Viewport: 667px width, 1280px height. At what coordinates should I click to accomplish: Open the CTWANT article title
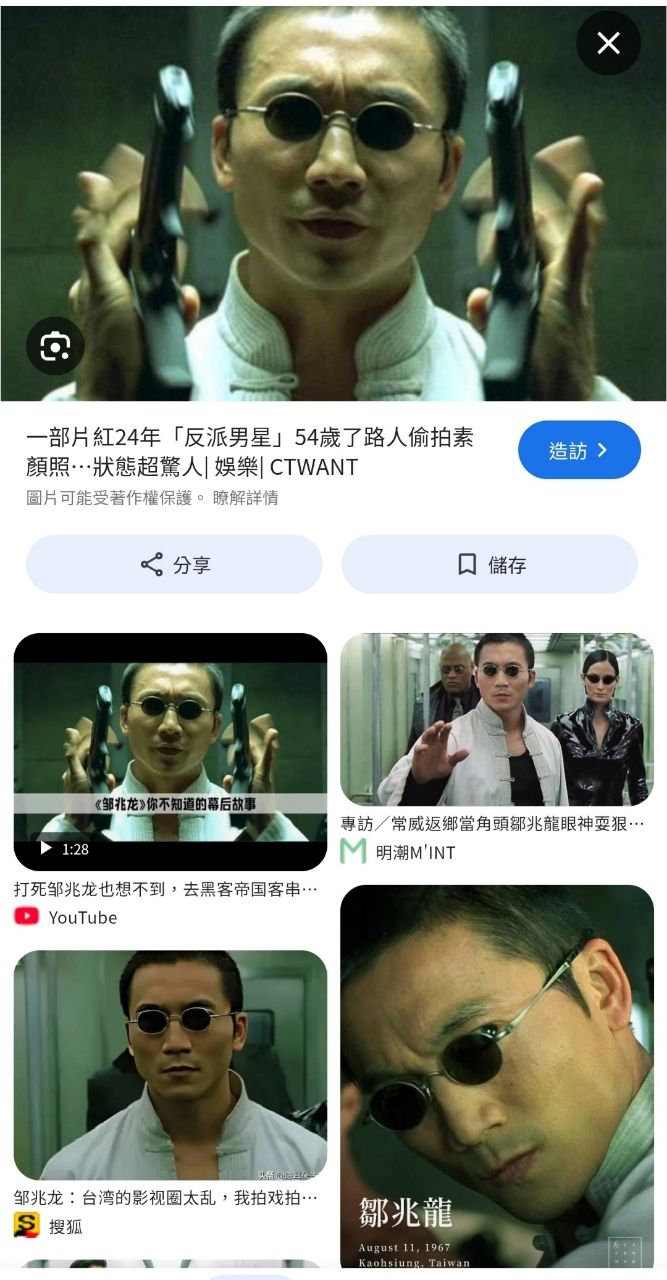pos(250,452)
